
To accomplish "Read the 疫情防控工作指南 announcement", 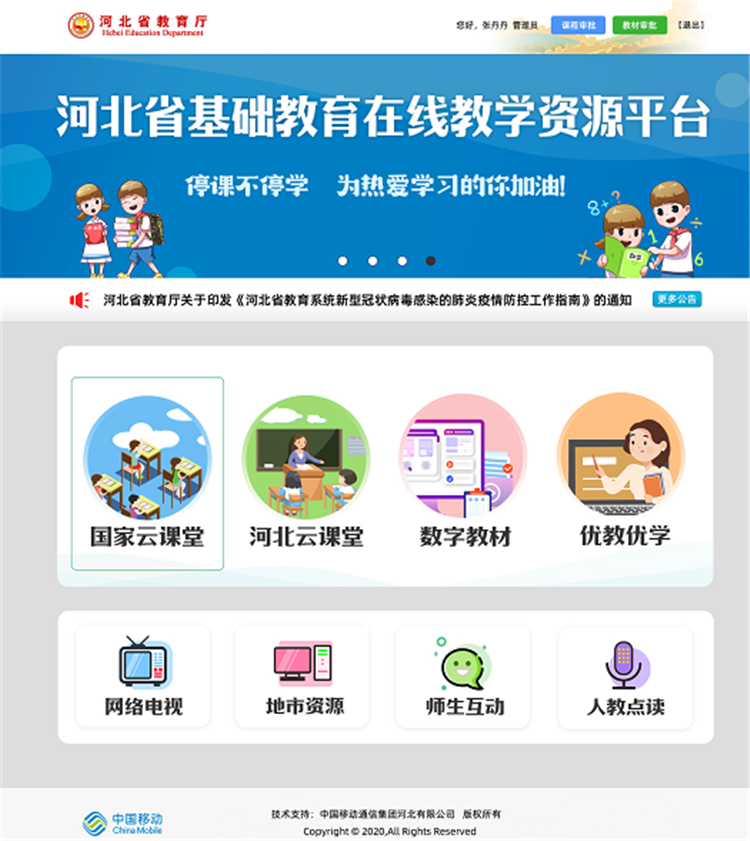I will (367, 300).
